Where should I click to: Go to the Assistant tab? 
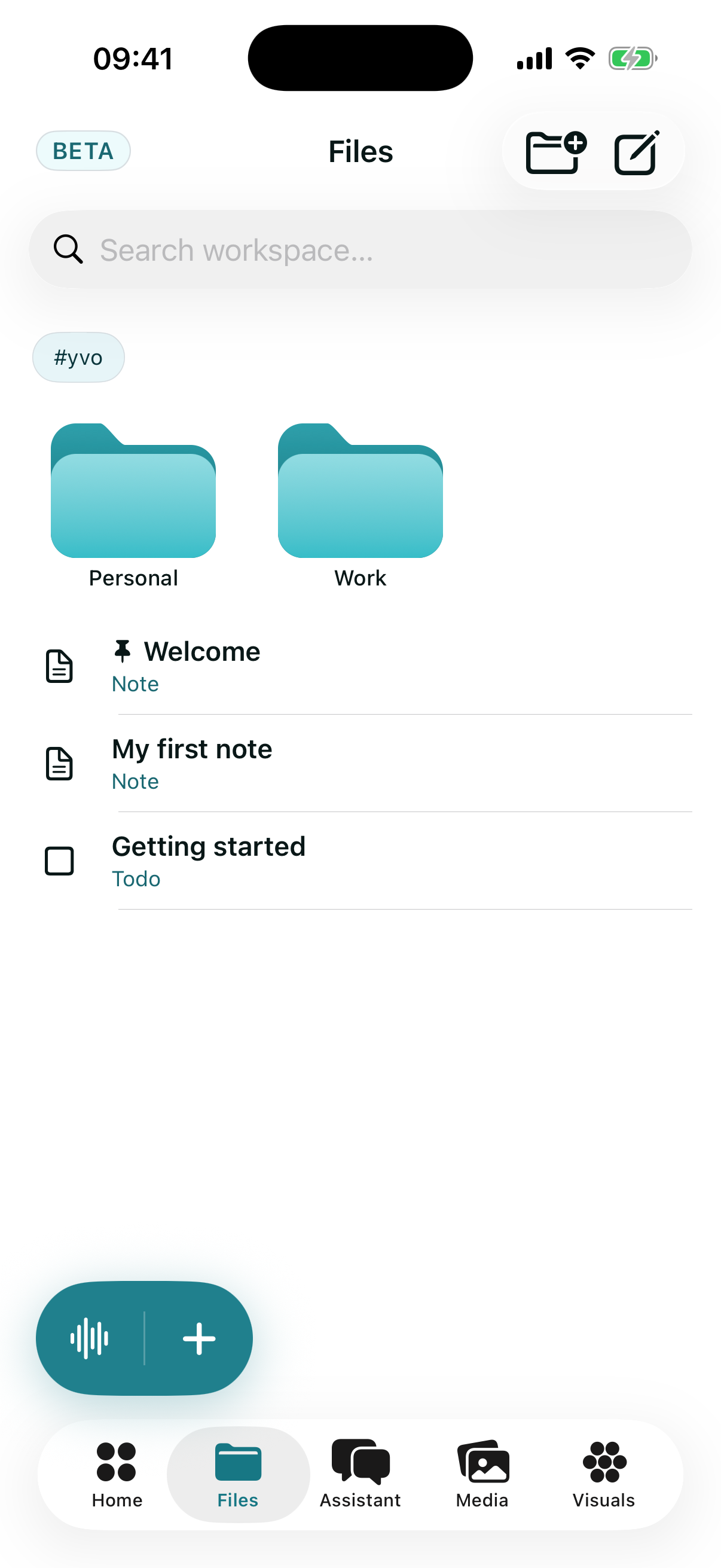[360, 1474]
